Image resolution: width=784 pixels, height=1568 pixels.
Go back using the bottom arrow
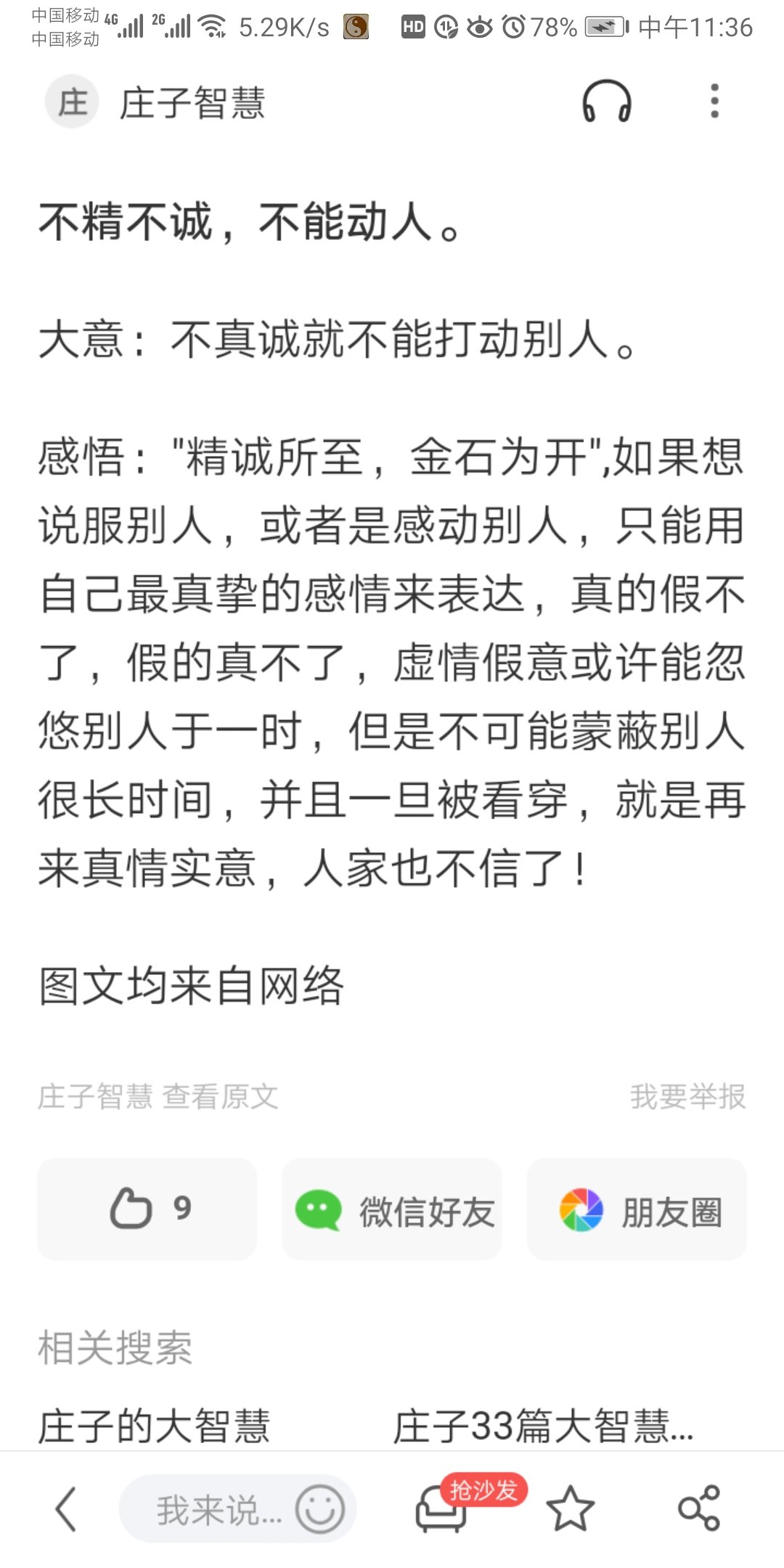[x=65, y=1509]
